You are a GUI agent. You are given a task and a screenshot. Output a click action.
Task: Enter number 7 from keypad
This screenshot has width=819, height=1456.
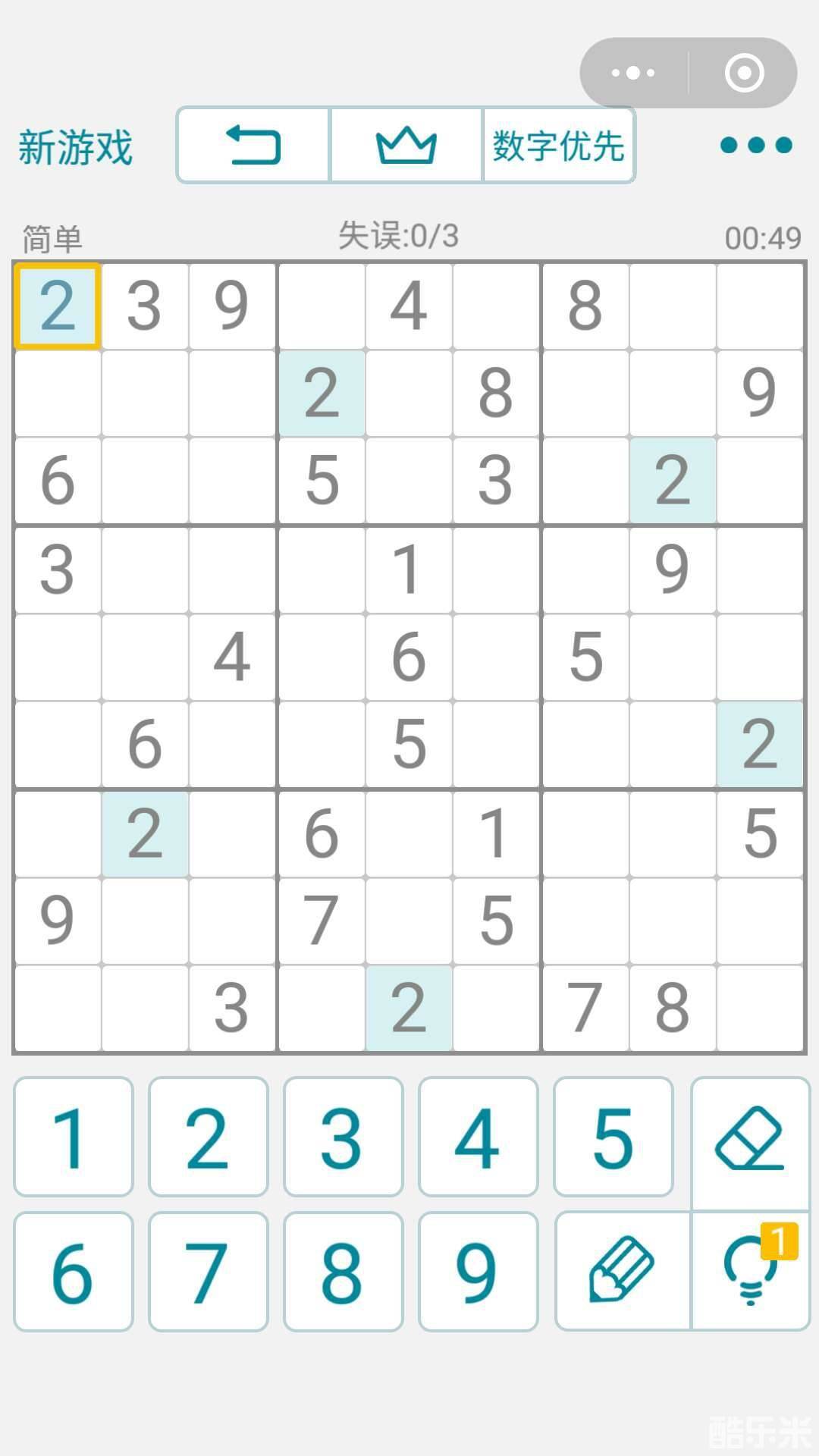[209, 1272]
